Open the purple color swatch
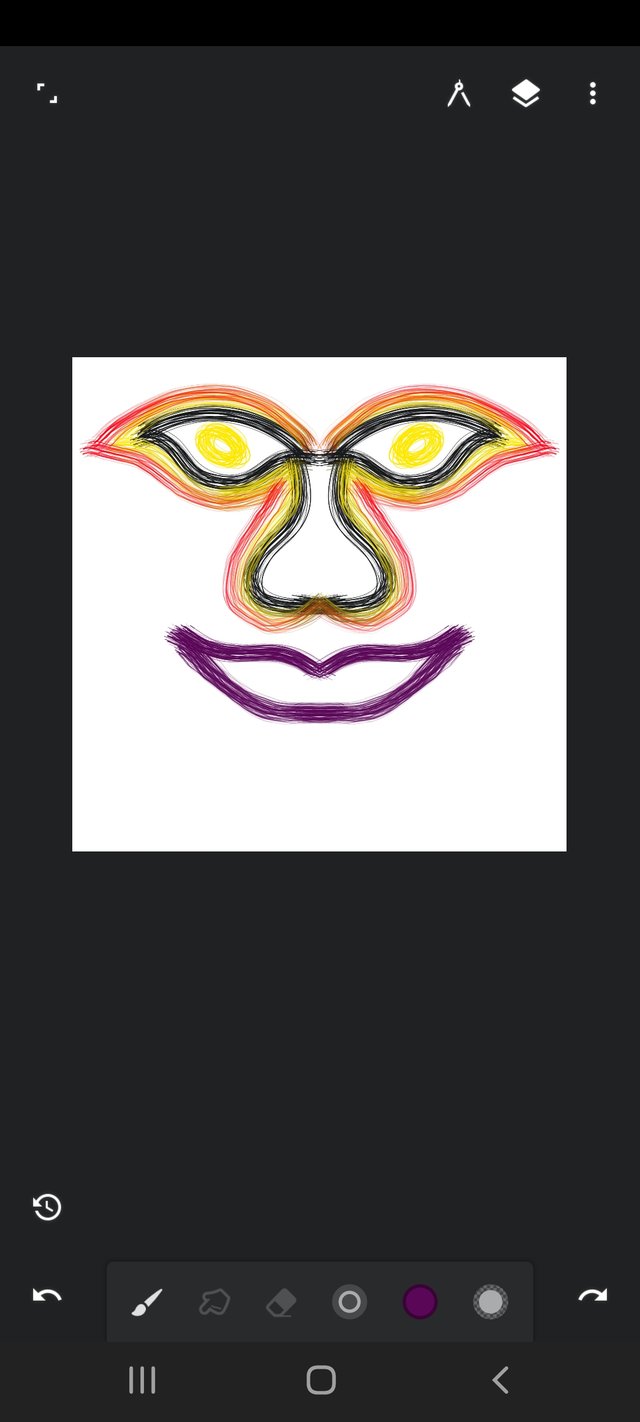The width and height of the screenshot is (640, 1422). coord(420,1302)
